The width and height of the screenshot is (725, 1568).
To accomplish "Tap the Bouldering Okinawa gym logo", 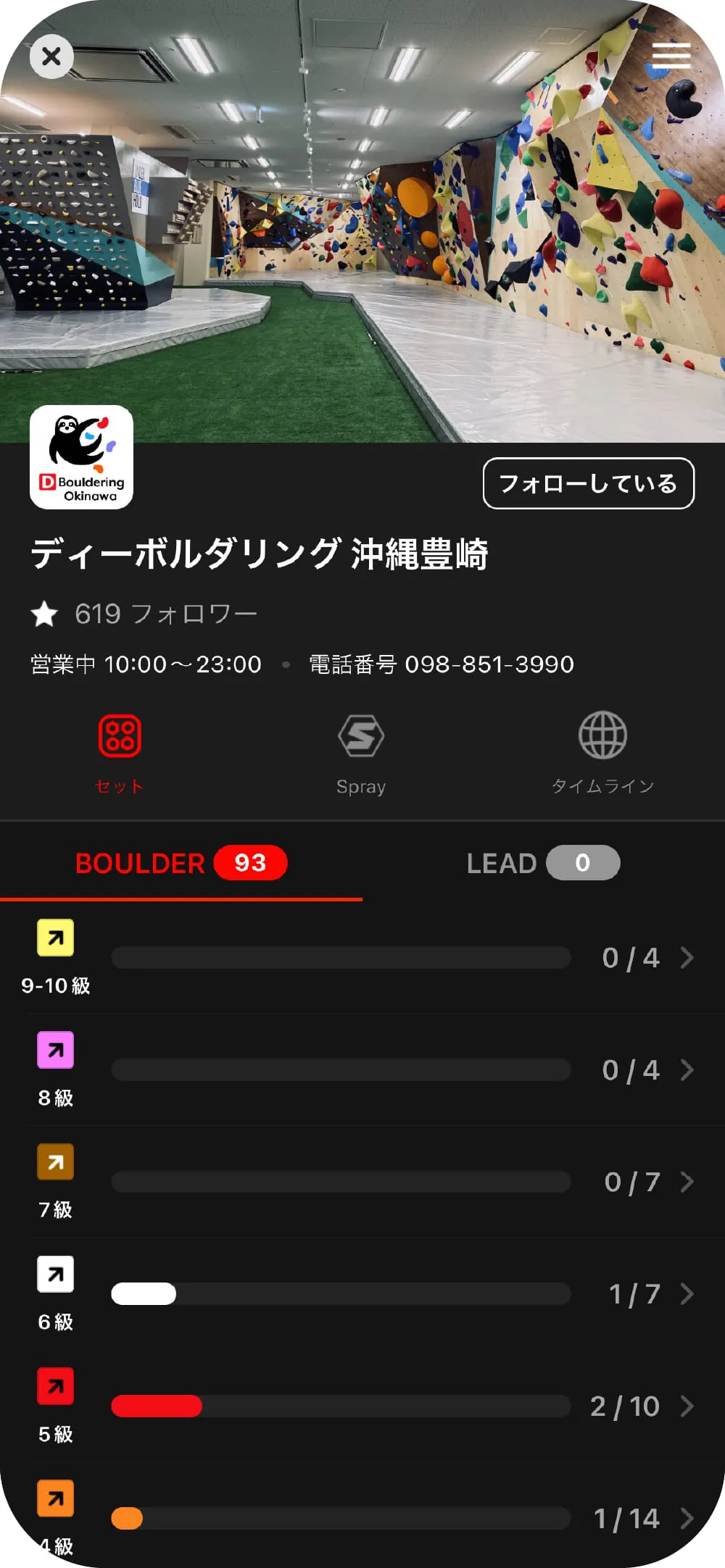I will 81,458.
